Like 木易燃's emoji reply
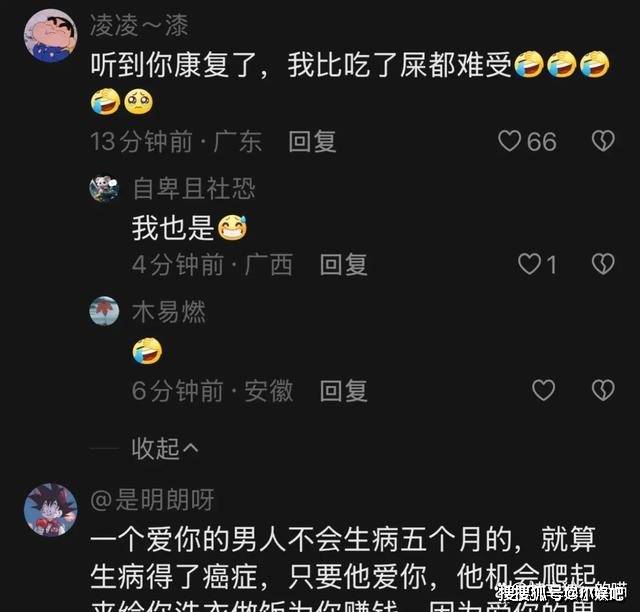 [543, 389]
